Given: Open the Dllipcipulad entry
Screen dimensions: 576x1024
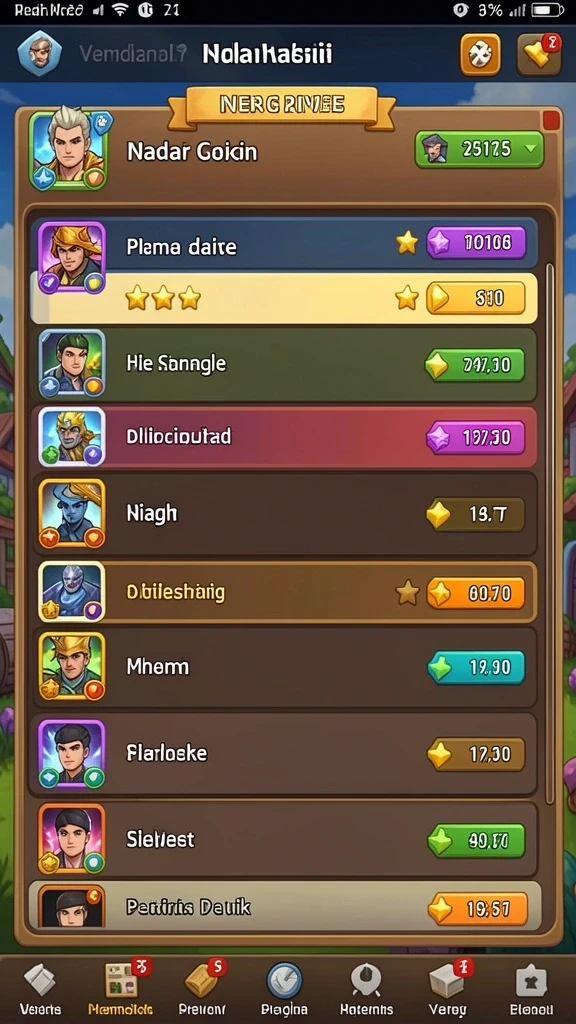Looking at the screenshot, I should (x=284, y=436).
